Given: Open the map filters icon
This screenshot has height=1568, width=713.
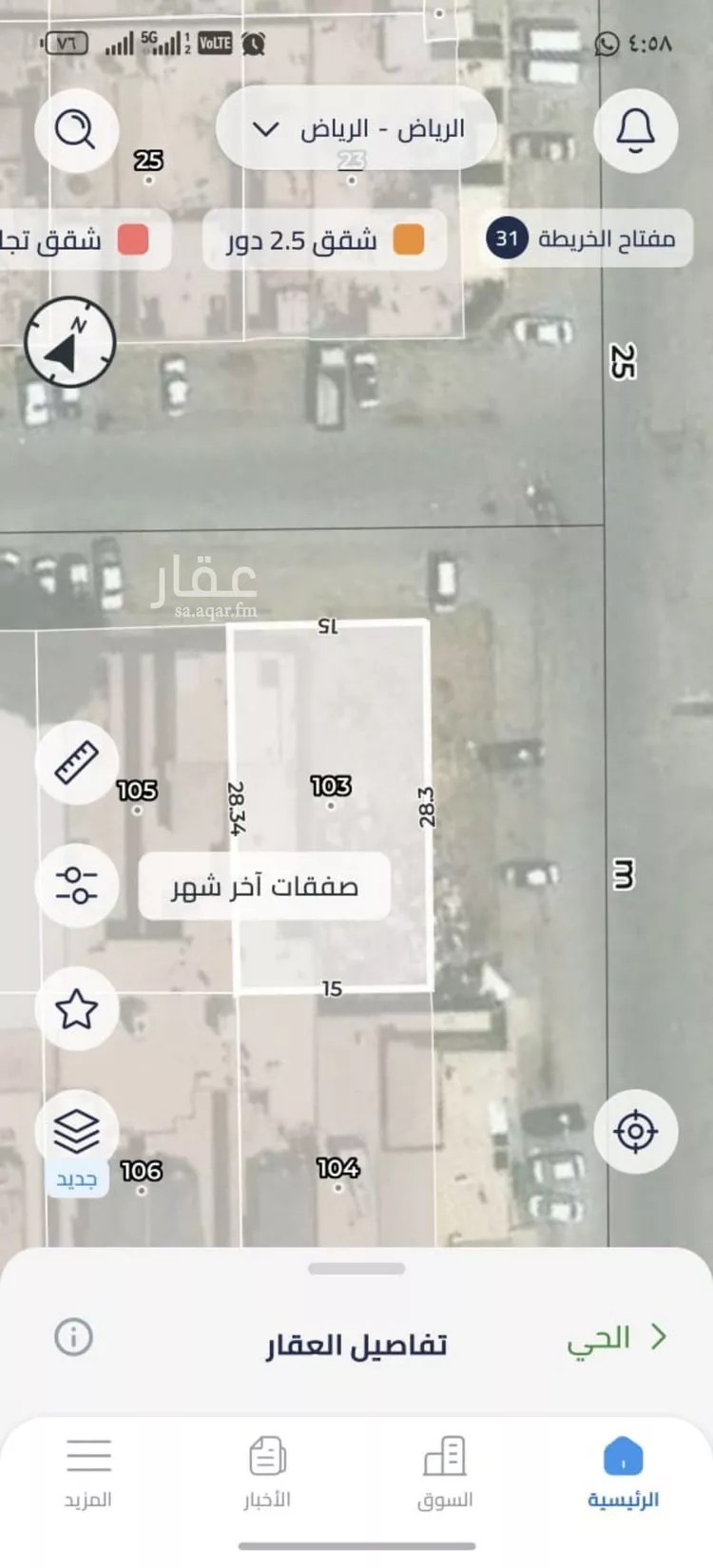Looking at the screenshot, I should point(76,887).
